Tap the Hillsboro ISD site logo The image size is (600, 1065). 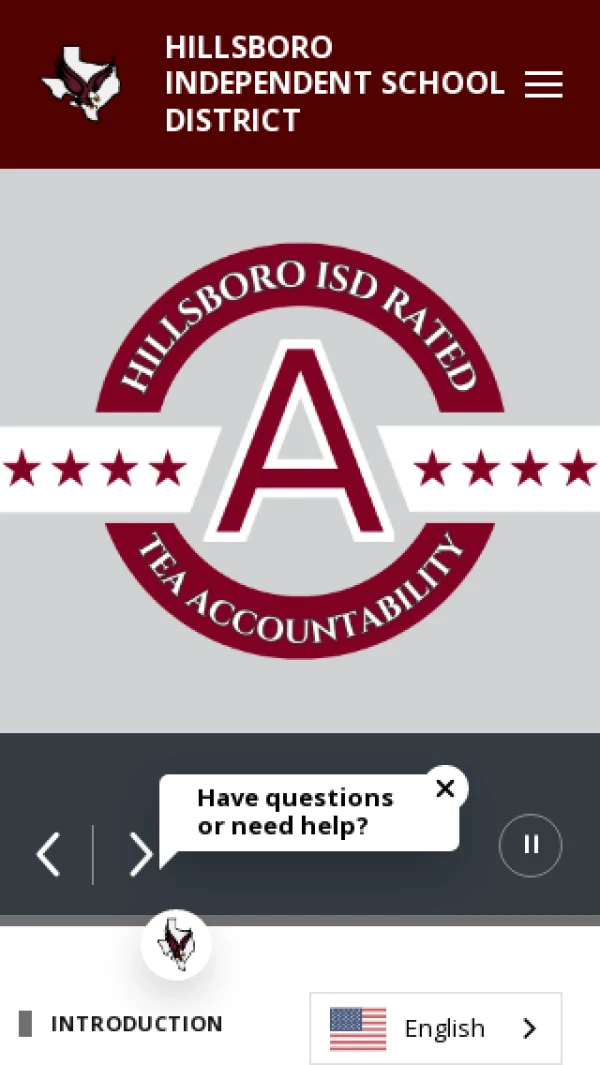(80, 83)
